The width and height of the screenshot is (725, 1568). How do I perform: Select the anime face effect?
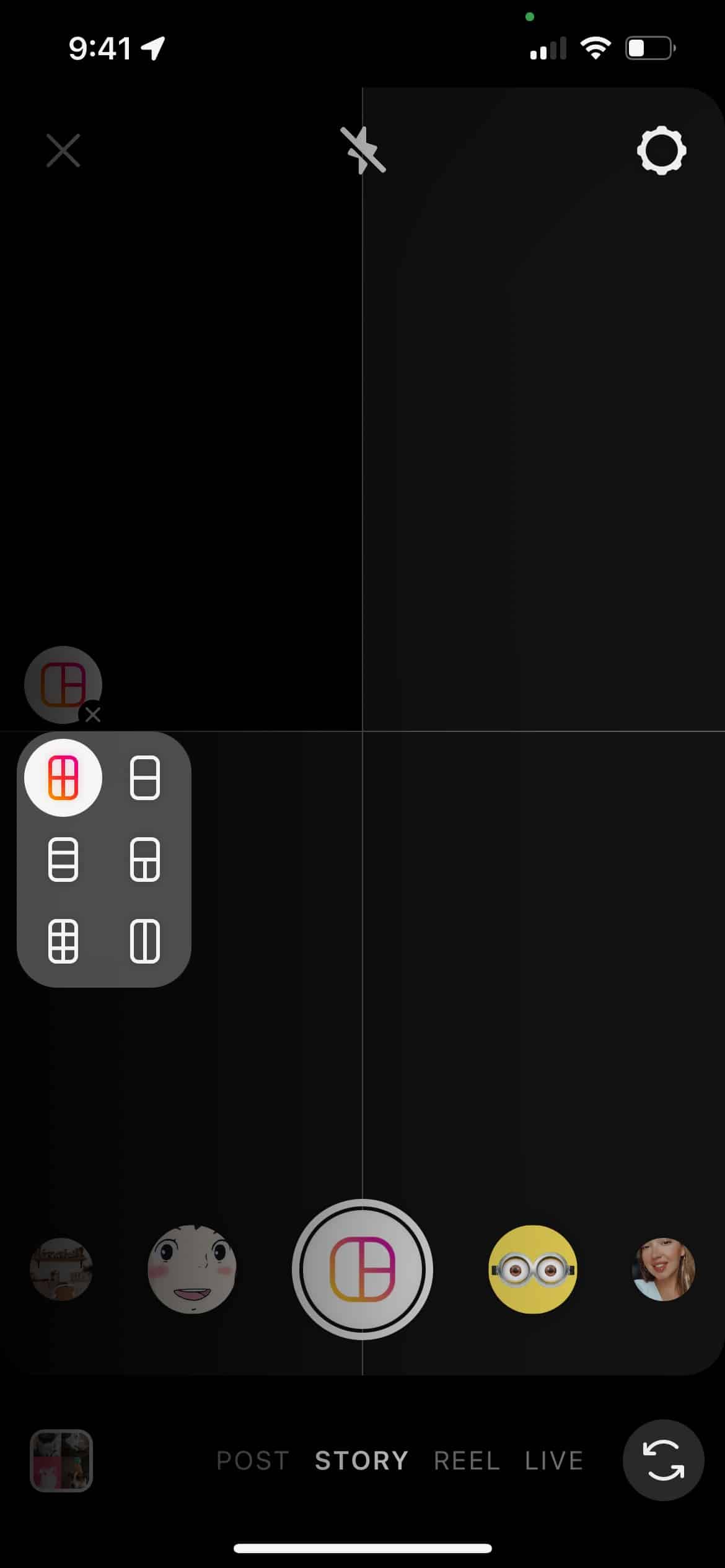pos(192,1269)
